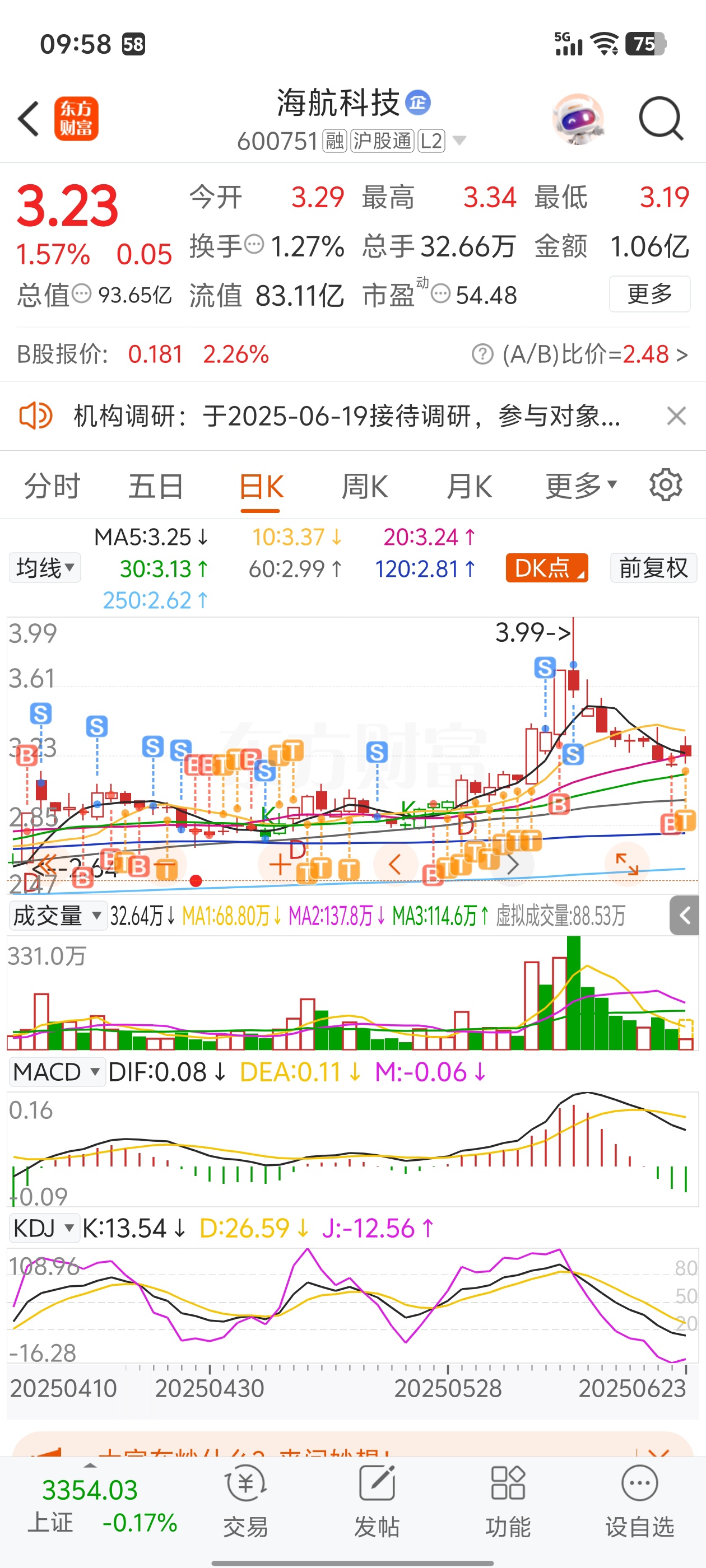The height and width of the screenshot is (1568, 706).
Task: Change the 前复权 adjustment setting
Action: (653, 568)
